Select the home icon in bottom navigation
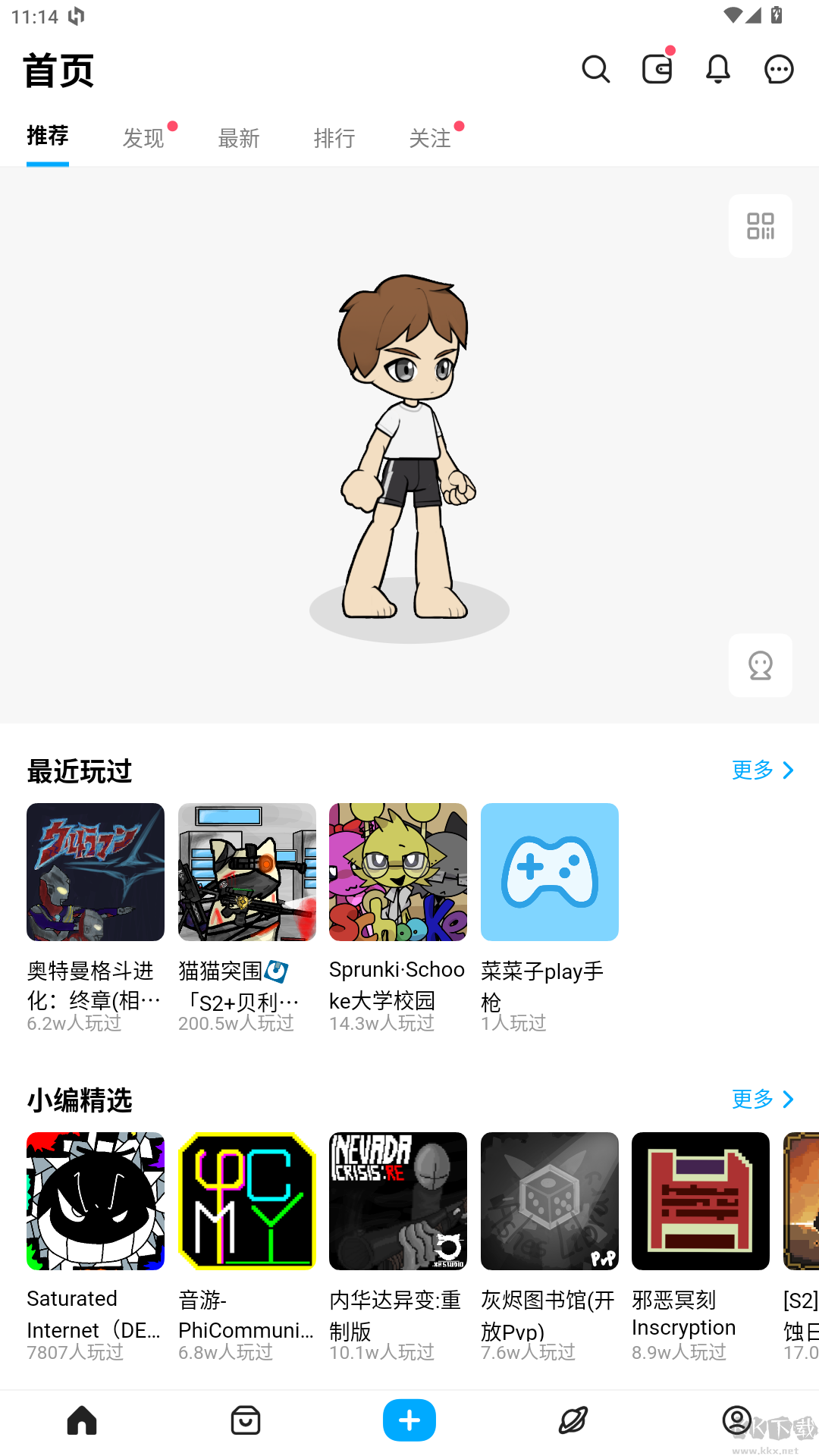The width and height of the screenshot is (819, 1456). point(82,1420)
